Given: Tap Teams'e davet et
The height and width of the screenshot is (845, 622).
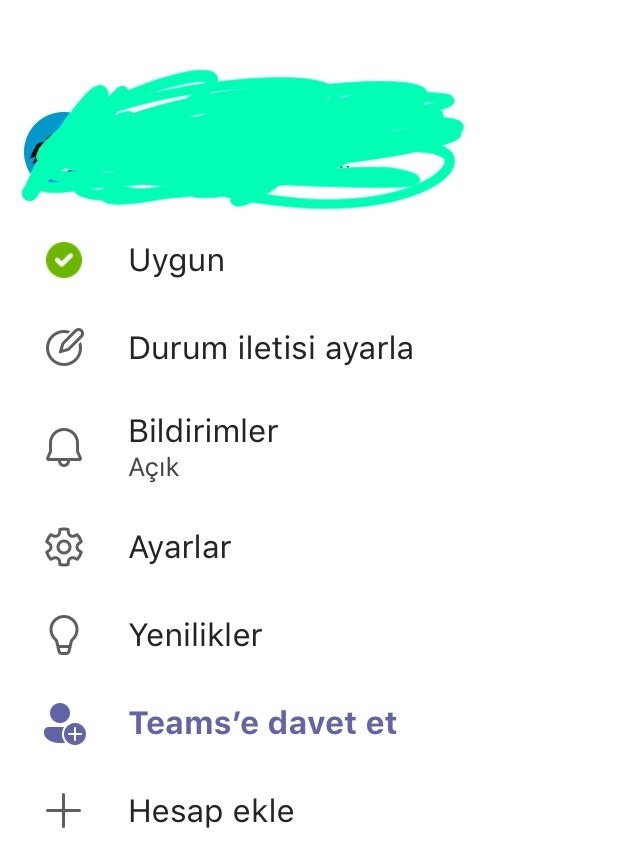Looking at the screenshot, I should [x=262, y=723].
